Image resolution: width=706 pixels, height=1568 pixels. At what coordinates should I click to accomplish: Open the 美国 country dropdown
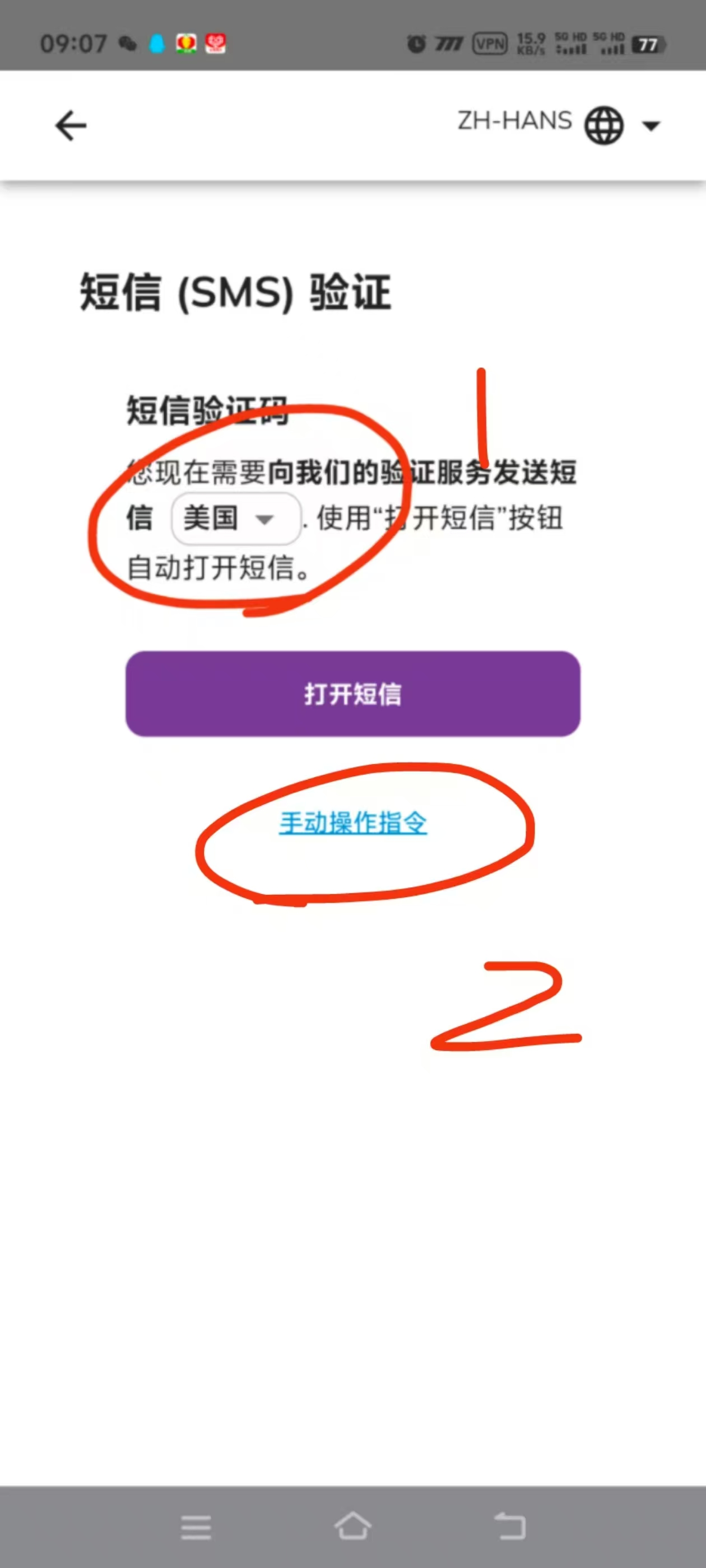(x=236, y=519)
